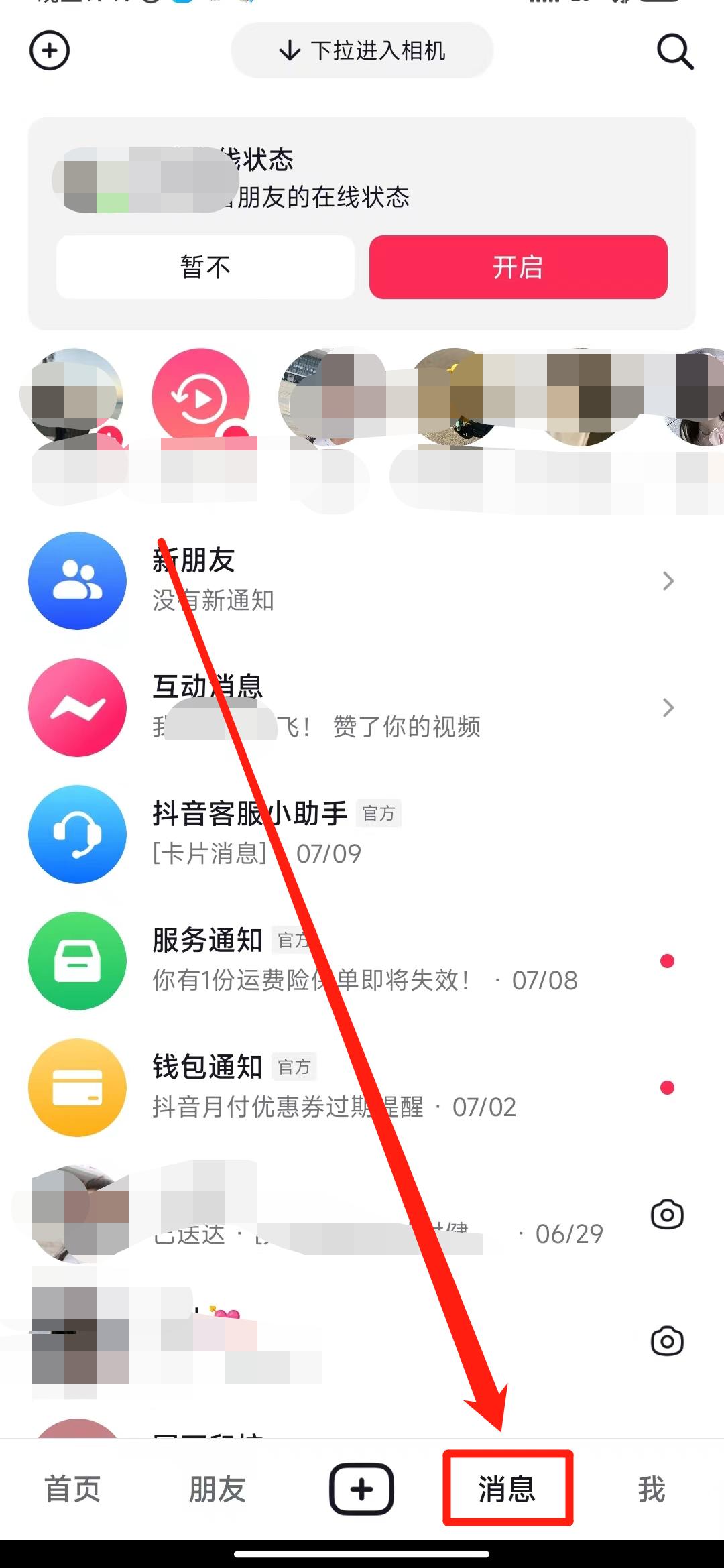Switch to the 朋友 tab
Image resolution: width=724 pixels, height=1568 pixels.
point(217,1489)
